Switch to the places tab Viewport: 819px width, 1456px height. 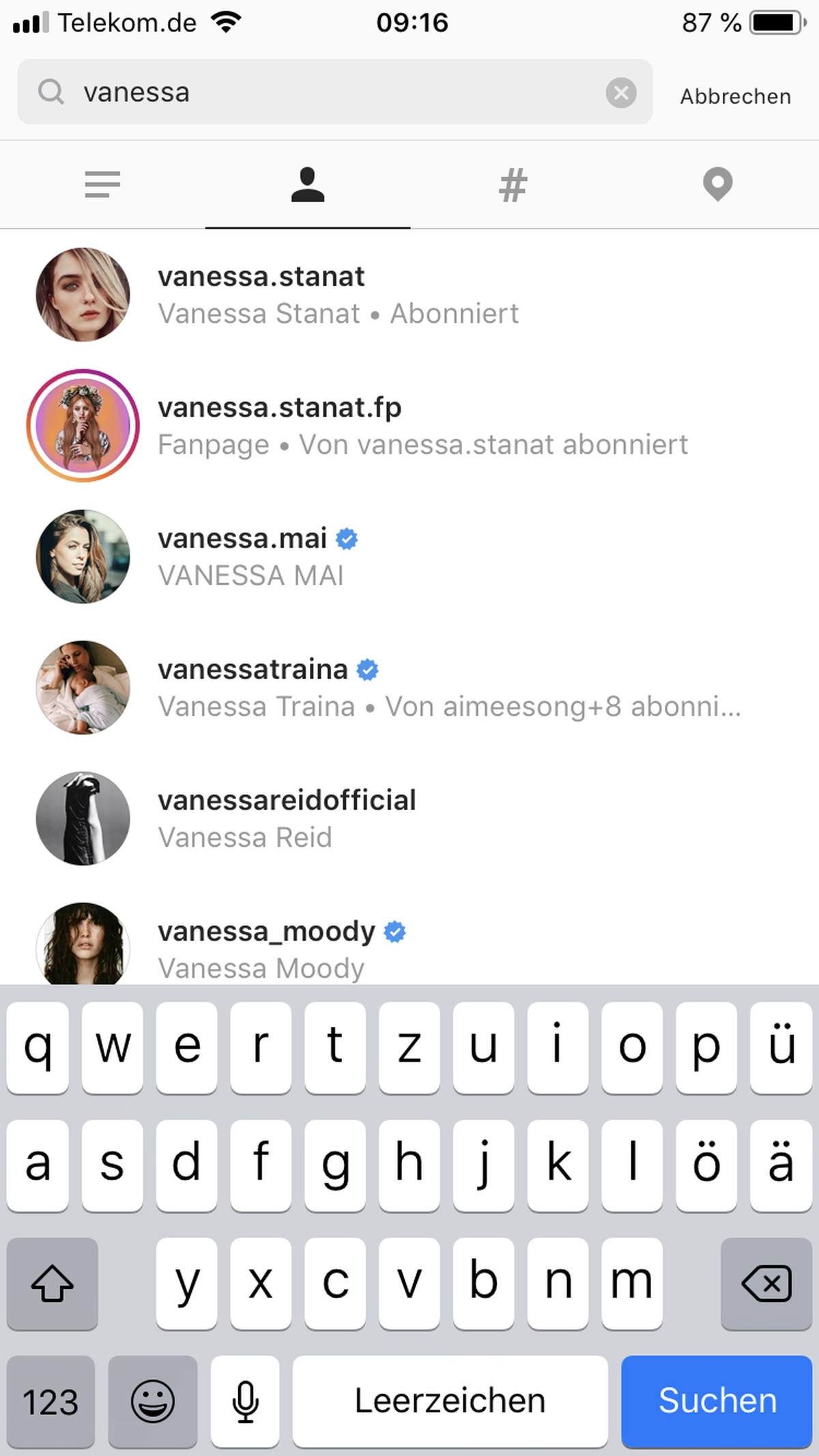pos(717,184)
